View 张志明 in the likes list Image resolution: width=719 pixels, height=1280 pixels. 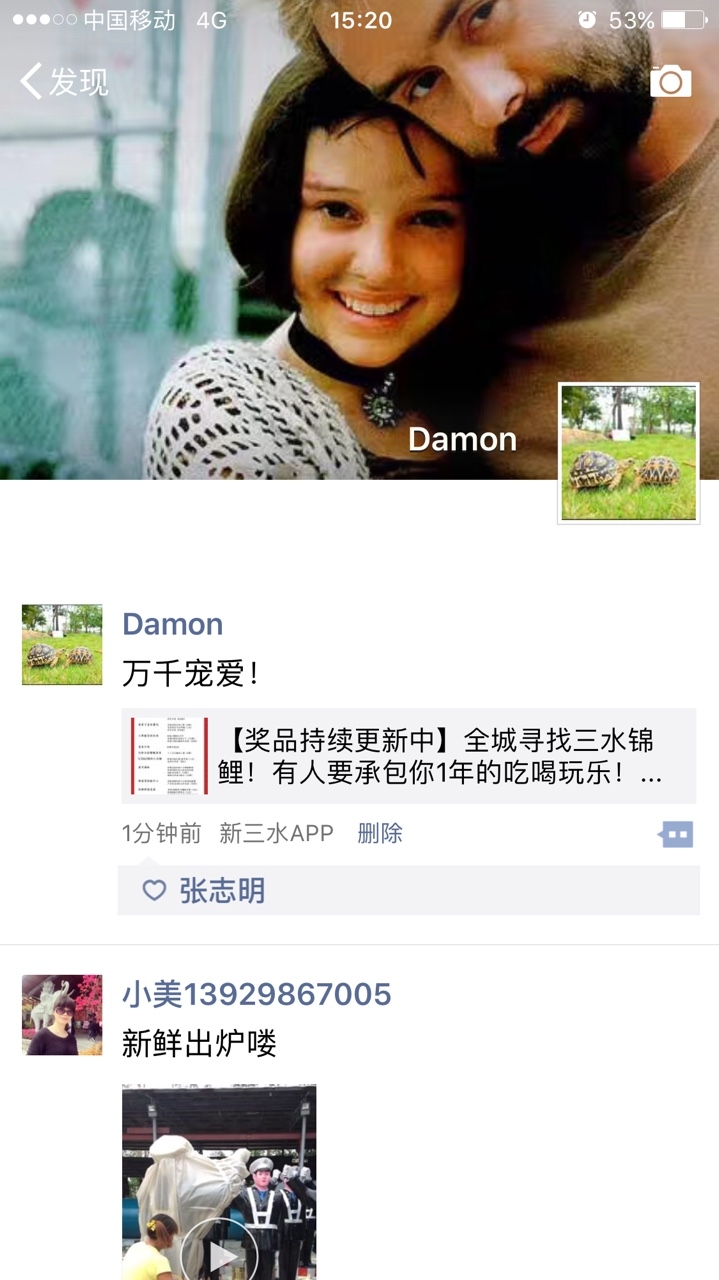click(x=222, y=890)
